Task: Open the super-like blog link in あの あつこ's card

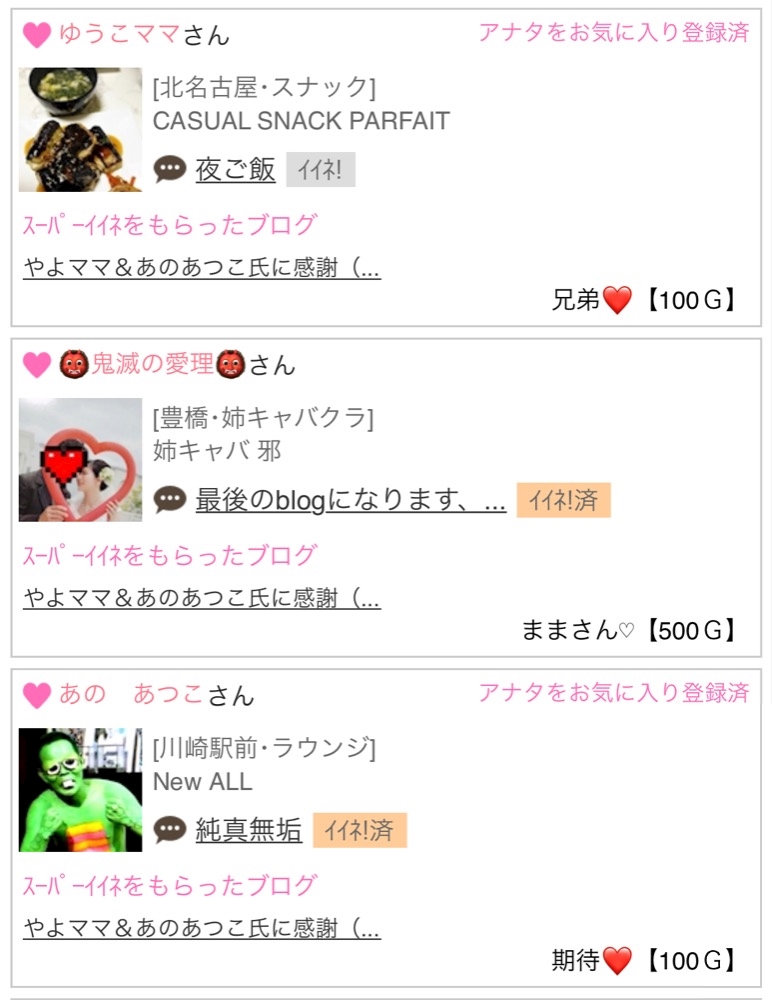Action: pyautogui.click(x=201, y=929)
